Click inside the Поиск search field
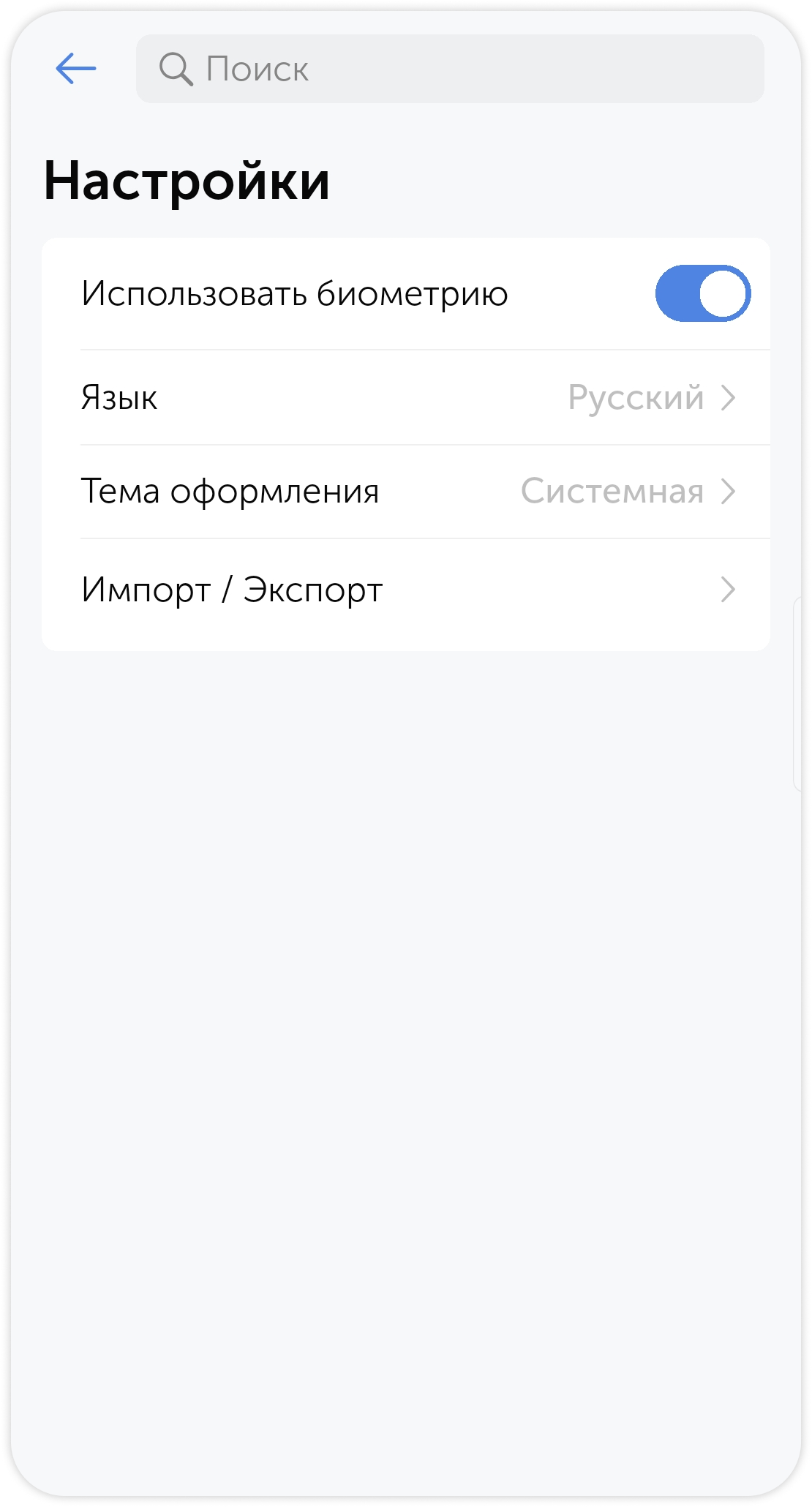 [450, 69]
